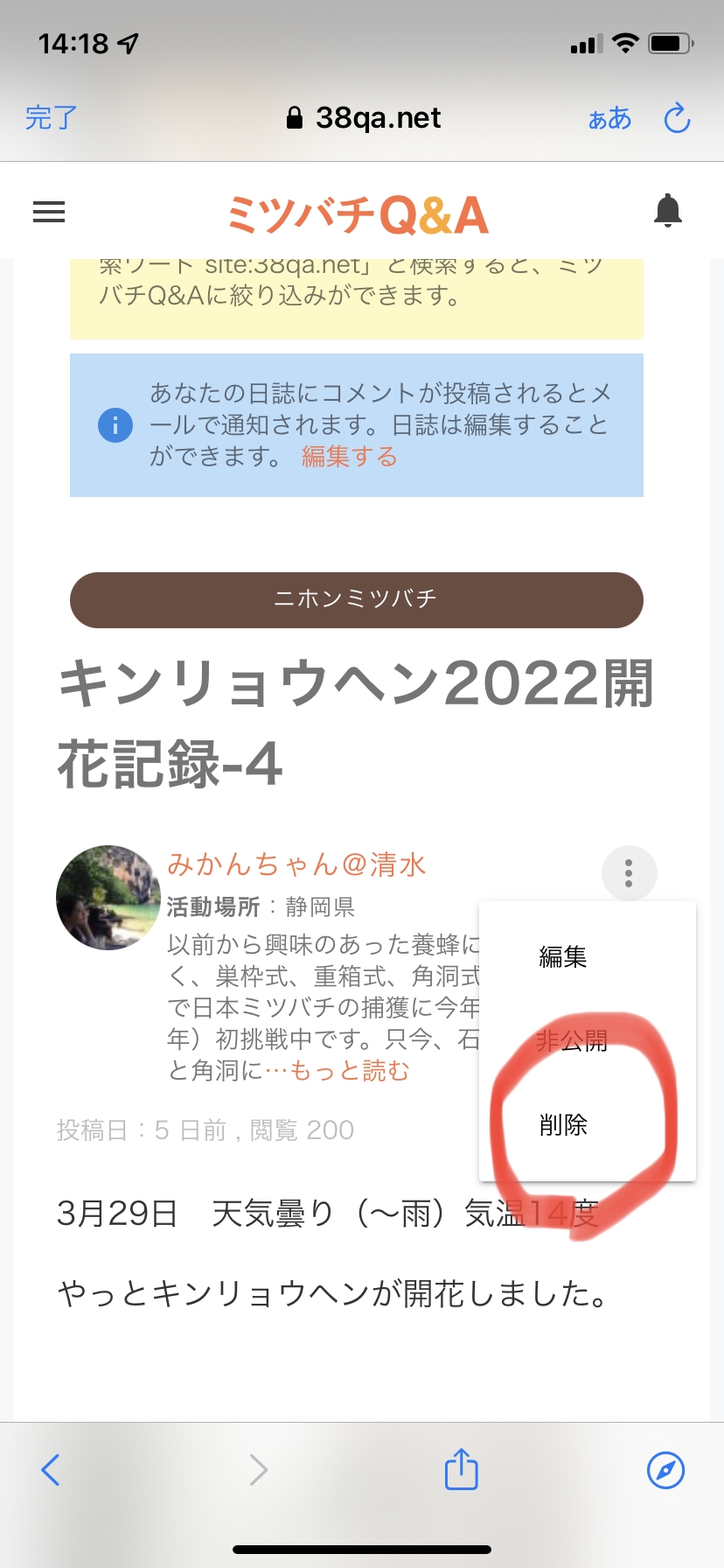Open the page in Safari compass icon
The width and height of the screenshot is (724, 1568).
(665, 1470)
